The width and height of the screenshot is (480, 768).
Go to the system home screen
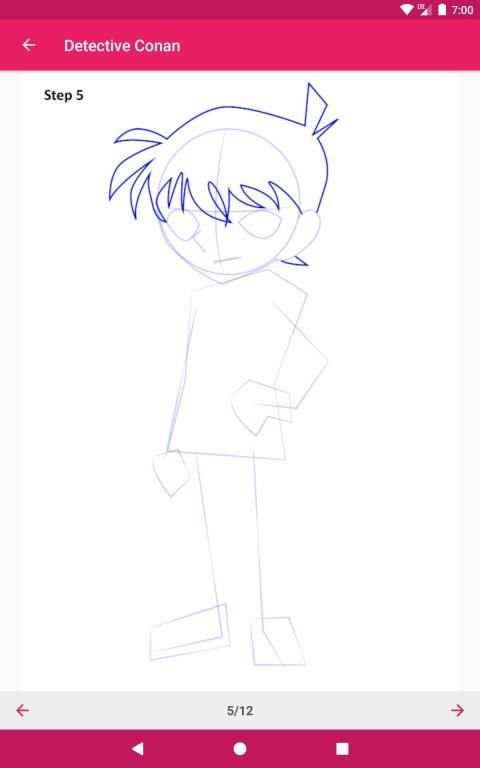tap(240, 748)
